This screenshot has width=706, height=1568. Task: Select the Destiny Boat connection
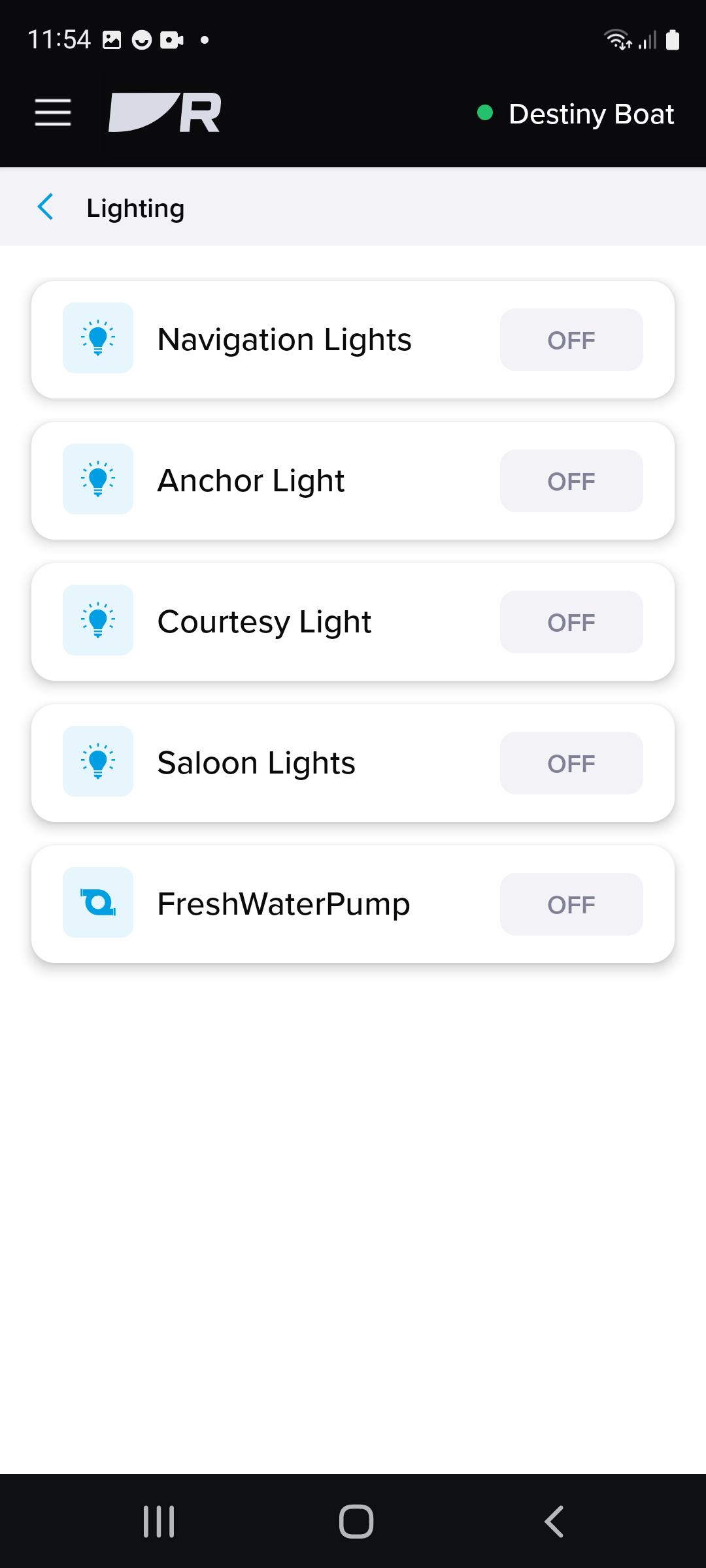pos(577,114)
